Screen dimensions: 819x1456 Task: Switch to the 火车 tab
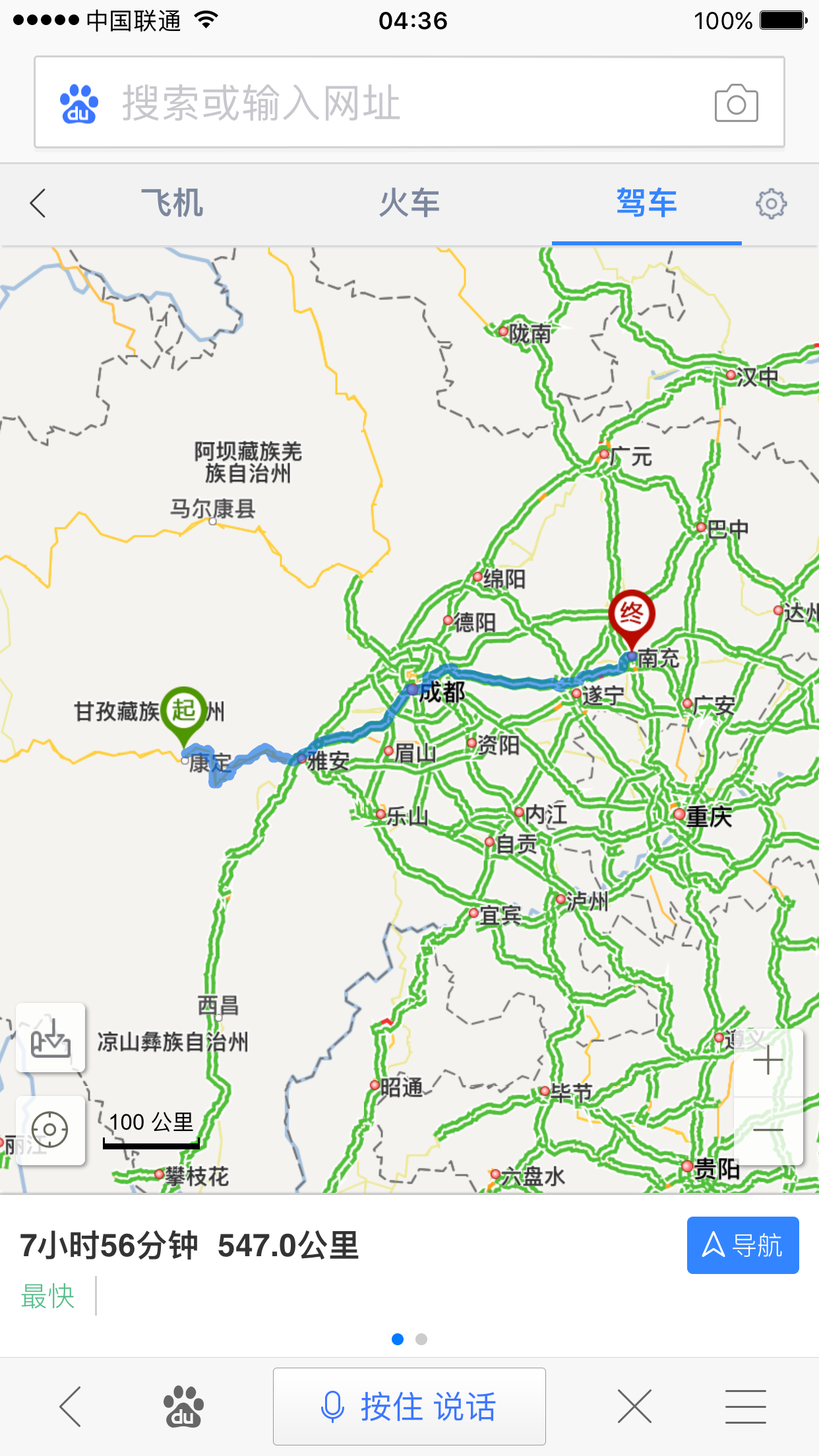[409, 203]
